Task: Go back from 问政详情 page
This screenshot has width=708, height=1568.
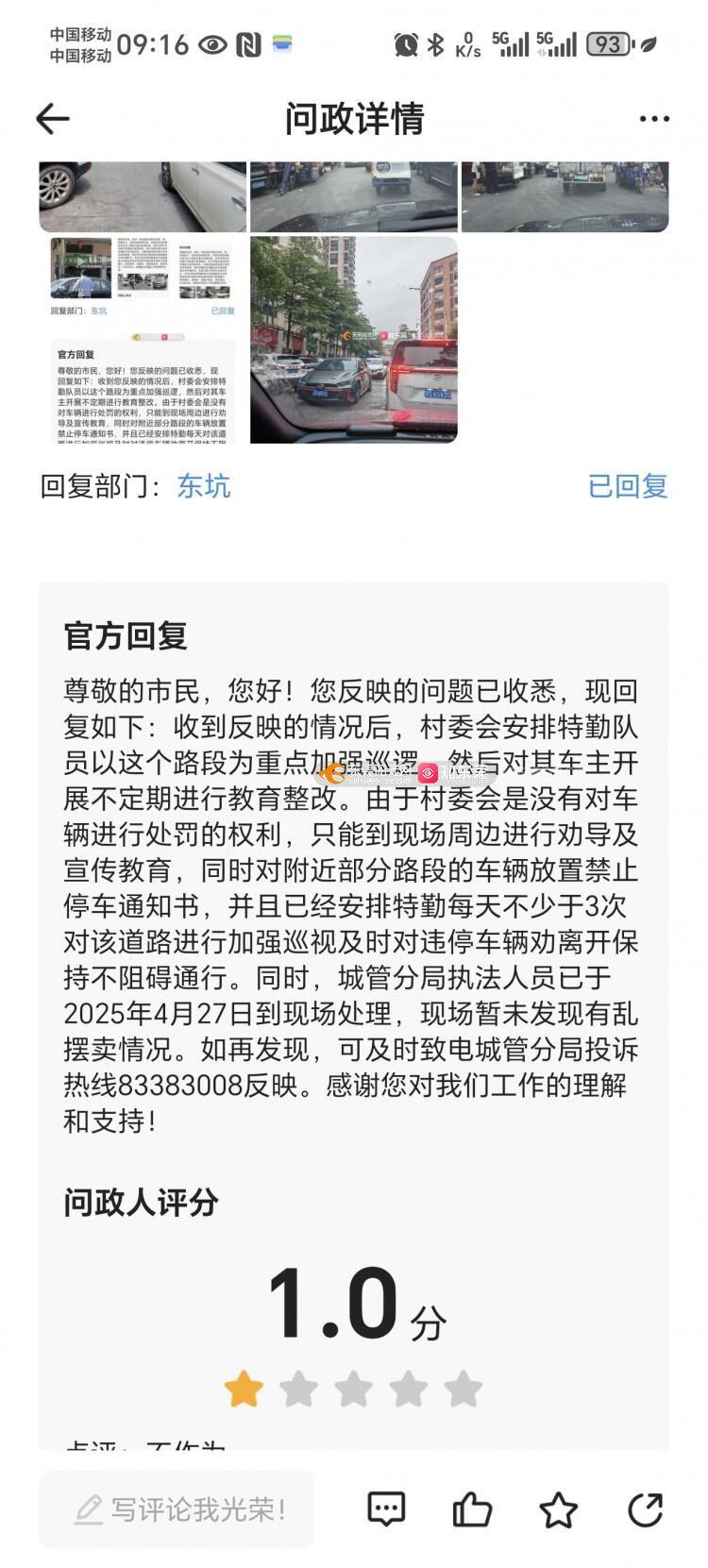Action: click(x=53, y=119)
